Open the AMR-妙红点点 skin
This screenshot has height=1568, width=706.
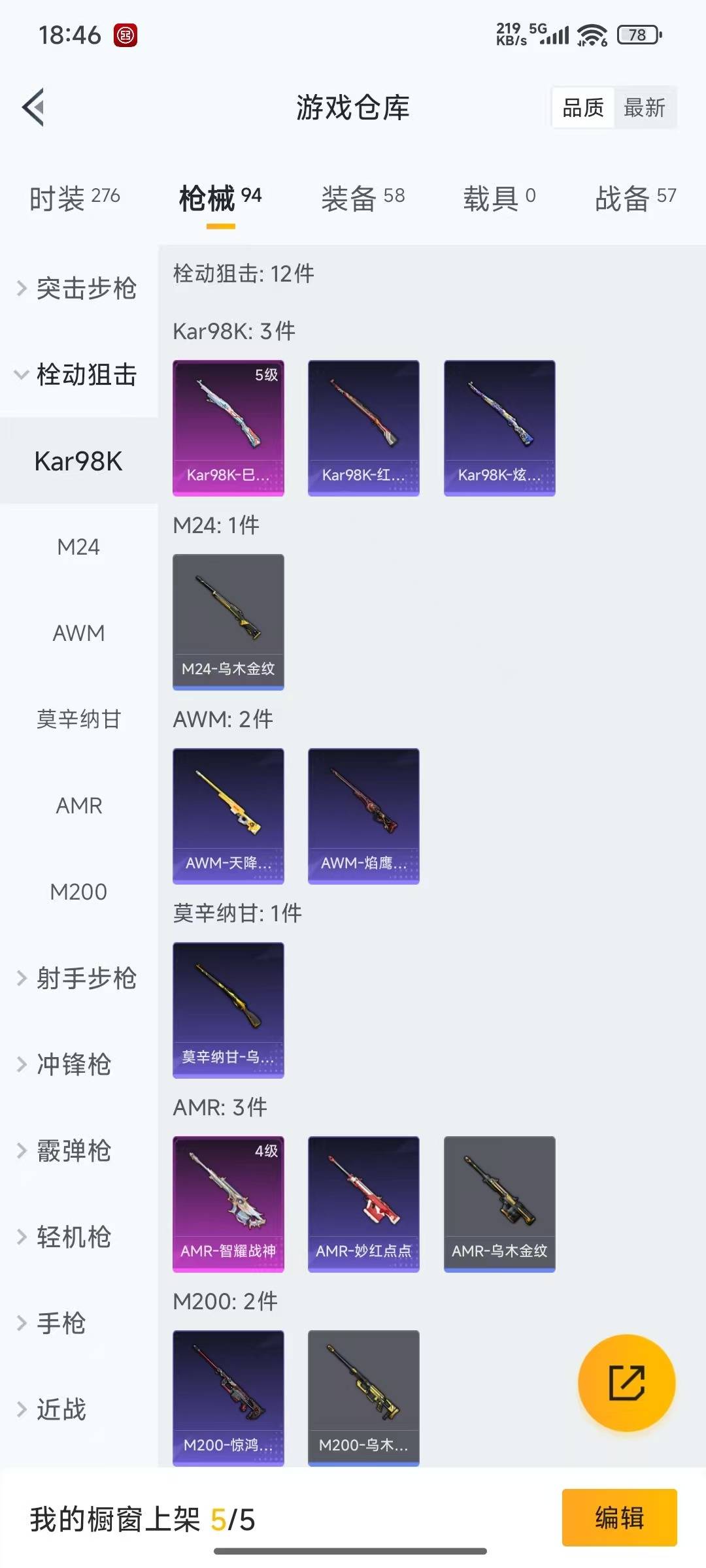pyautogui.click(x=363, y=1203)
